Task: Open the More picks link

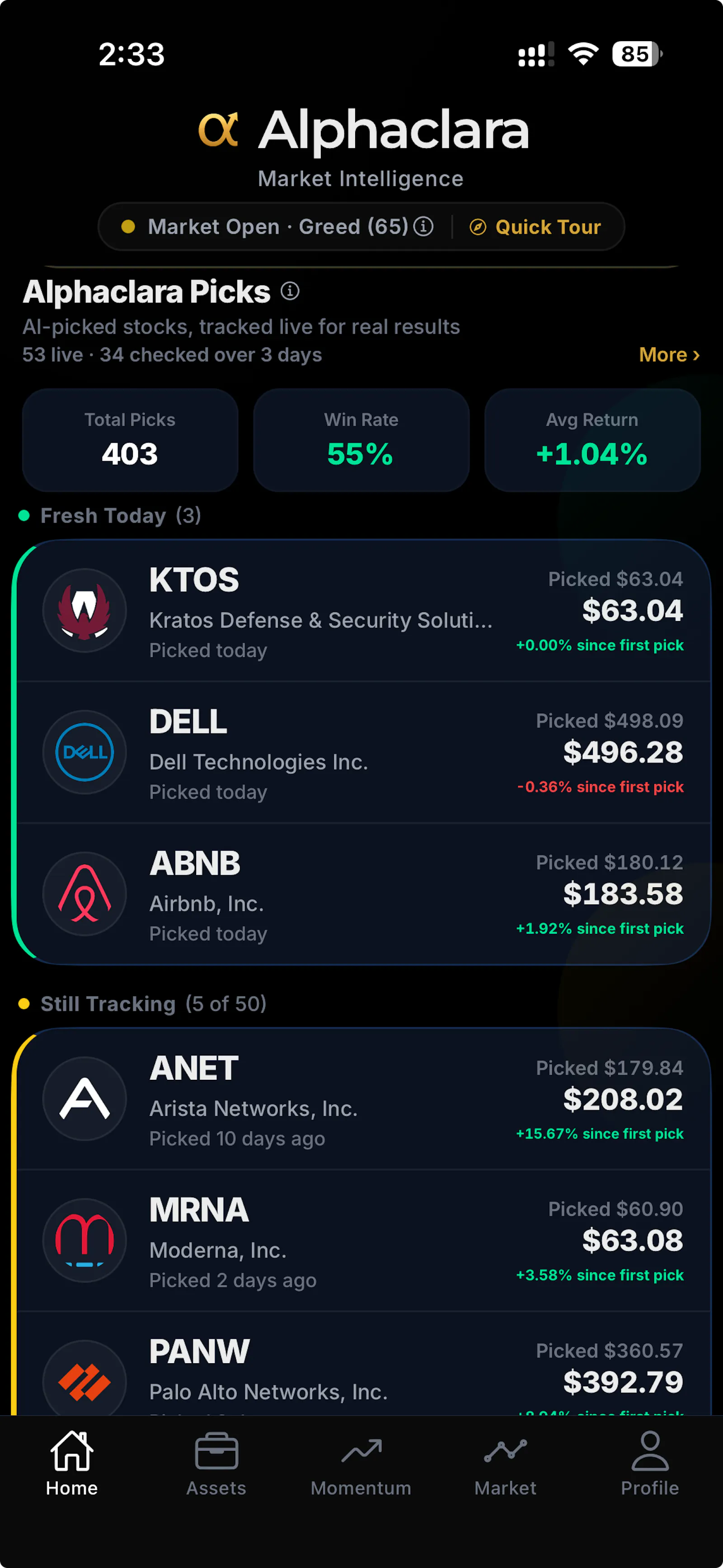Action: pos(669,354)
